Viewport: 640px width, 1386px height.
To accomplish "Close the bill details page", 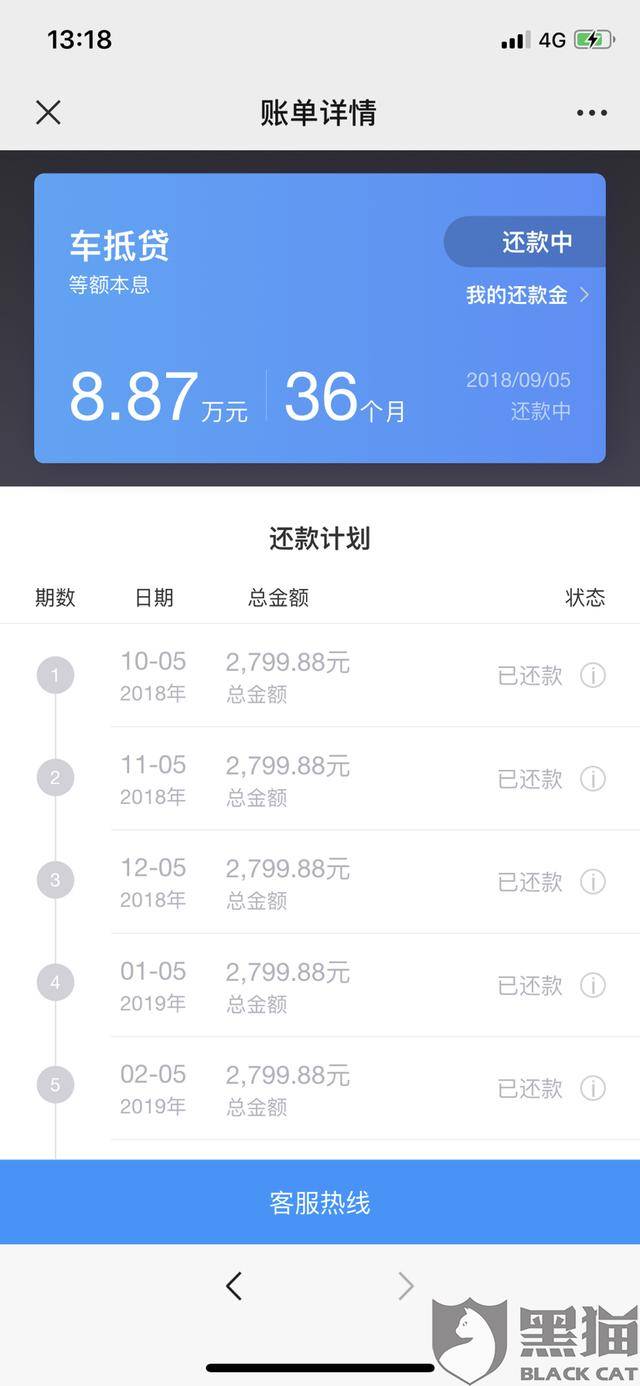I will coord(48,112).
